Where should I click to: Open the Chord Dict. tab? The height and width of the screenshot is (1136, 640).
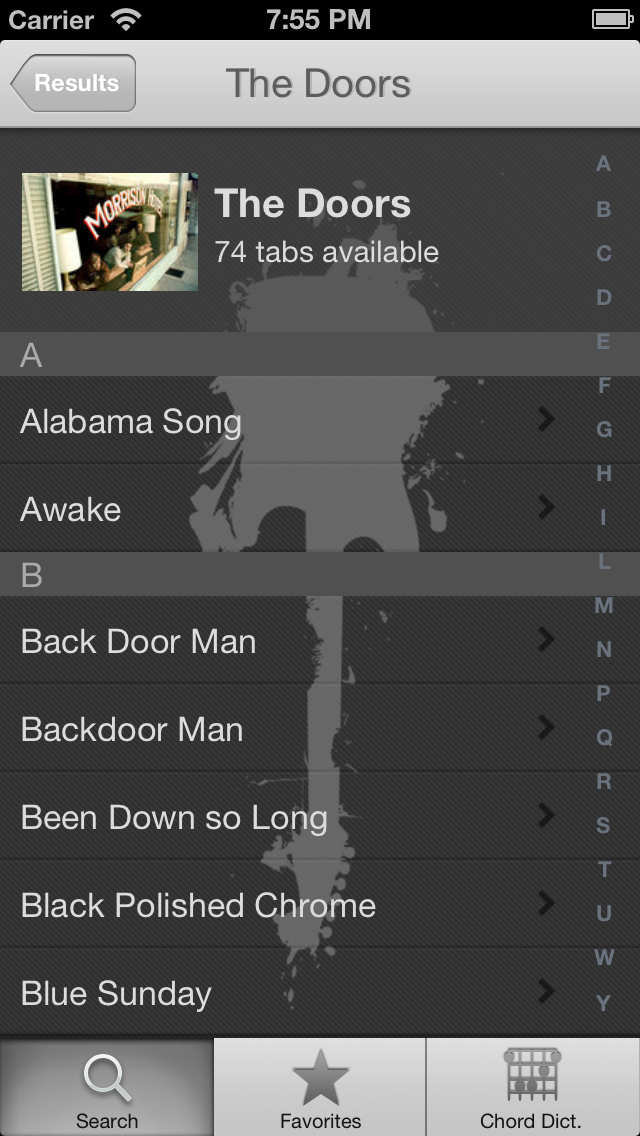[532, 1087]
